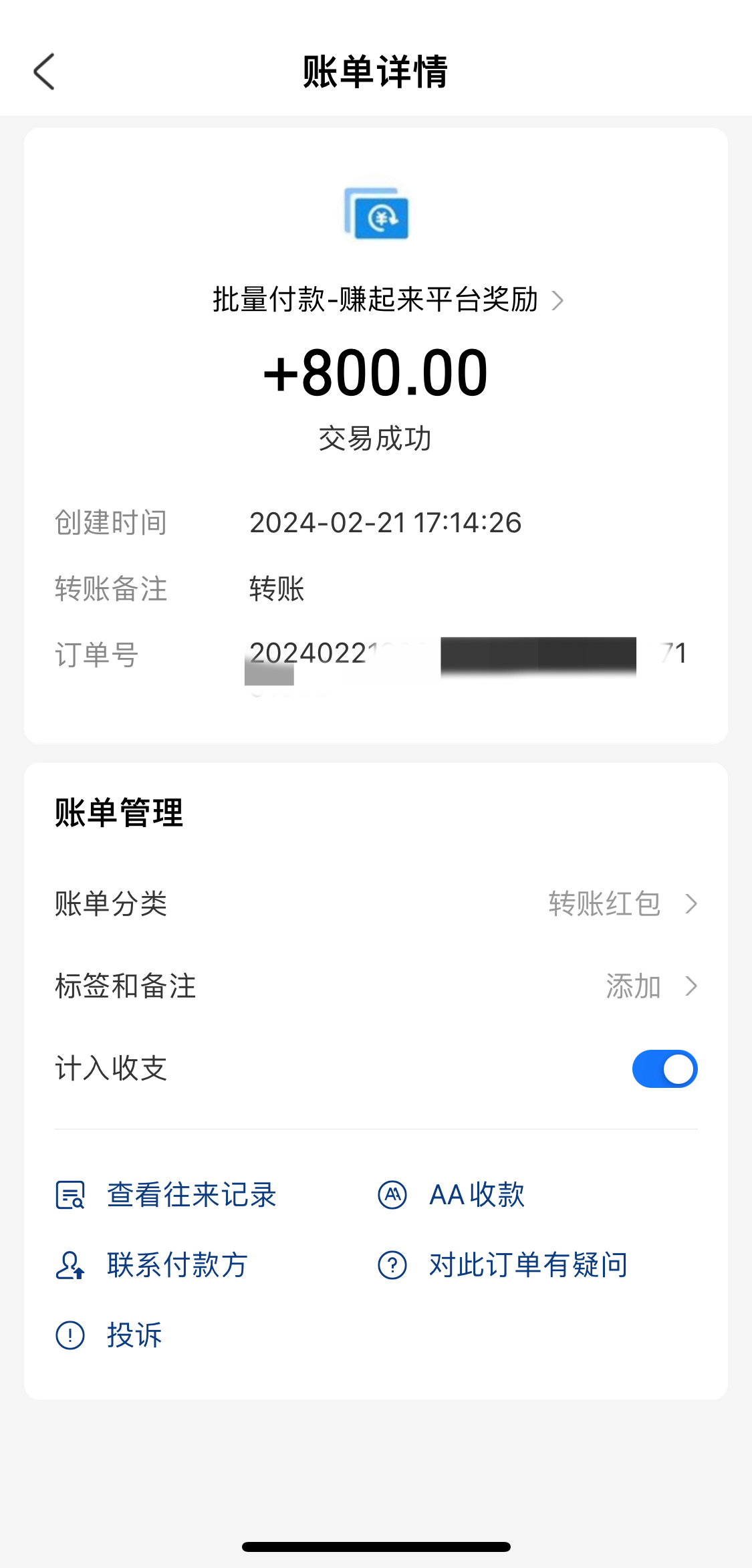Open 批量付款-赚起来平台奖励 payer details

388,300
